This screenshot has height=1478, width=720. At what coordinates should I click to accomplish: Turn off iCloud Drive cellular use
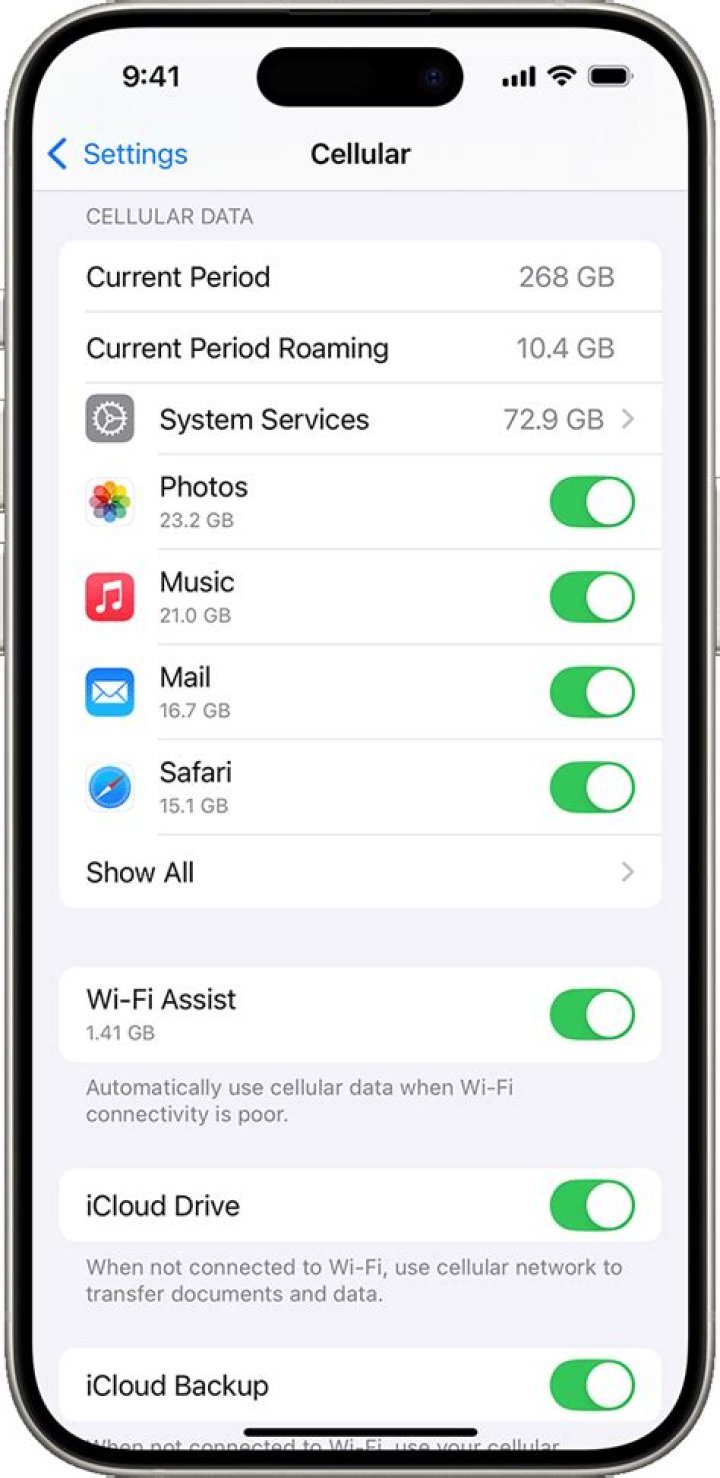(592, 1205)
